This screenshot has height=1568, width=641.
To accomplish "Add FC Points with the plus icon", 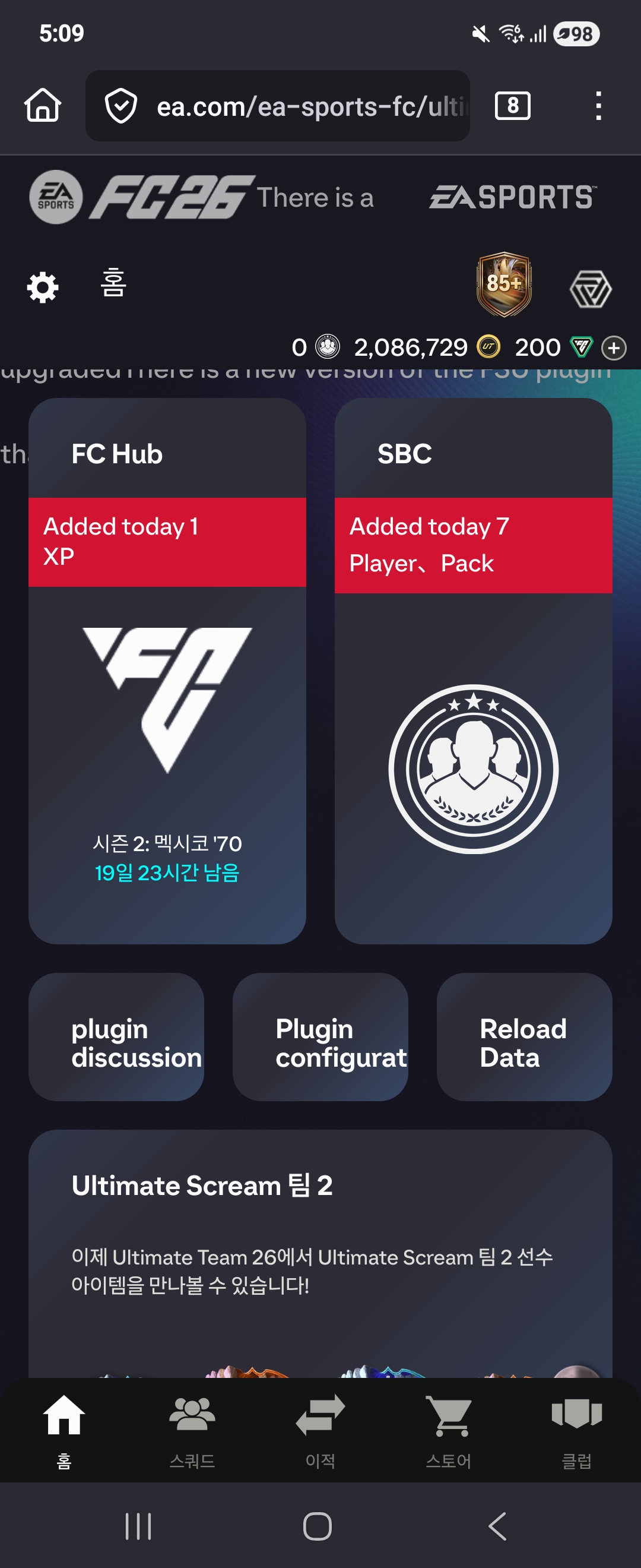I will pos(614,348).
